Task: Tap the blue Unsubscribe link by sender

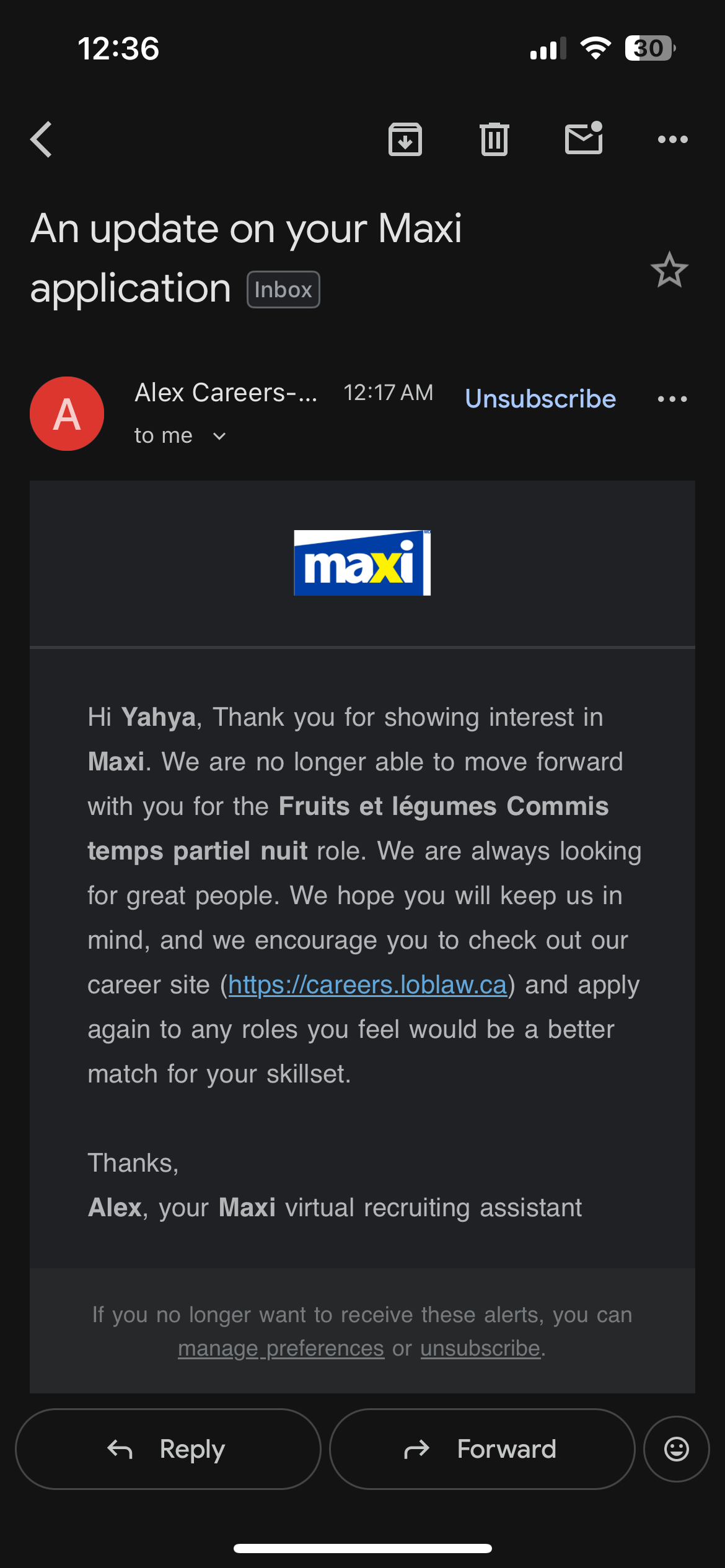Action: [540, 399]
